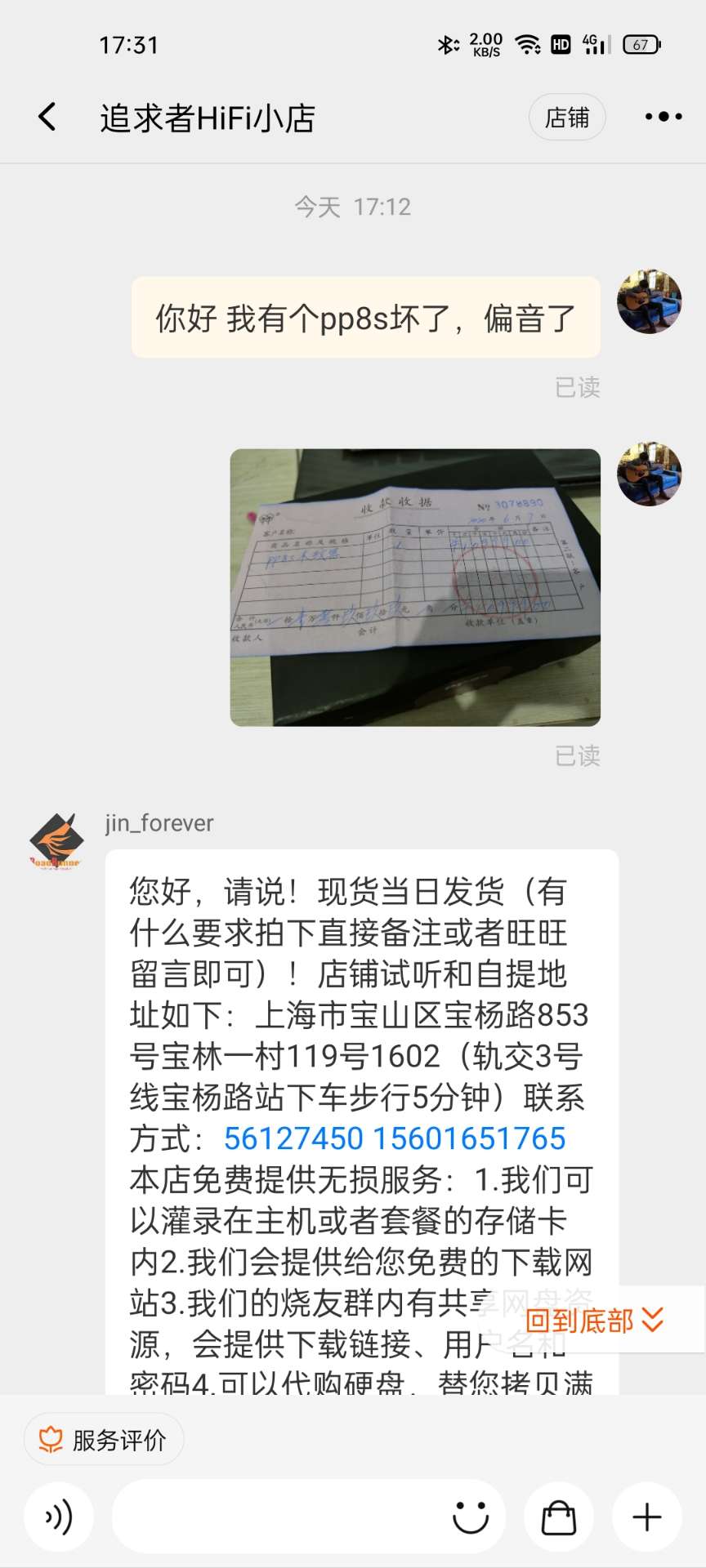
Task: Open 服务评价 service rating
Action: click(x=104, y=1439)
